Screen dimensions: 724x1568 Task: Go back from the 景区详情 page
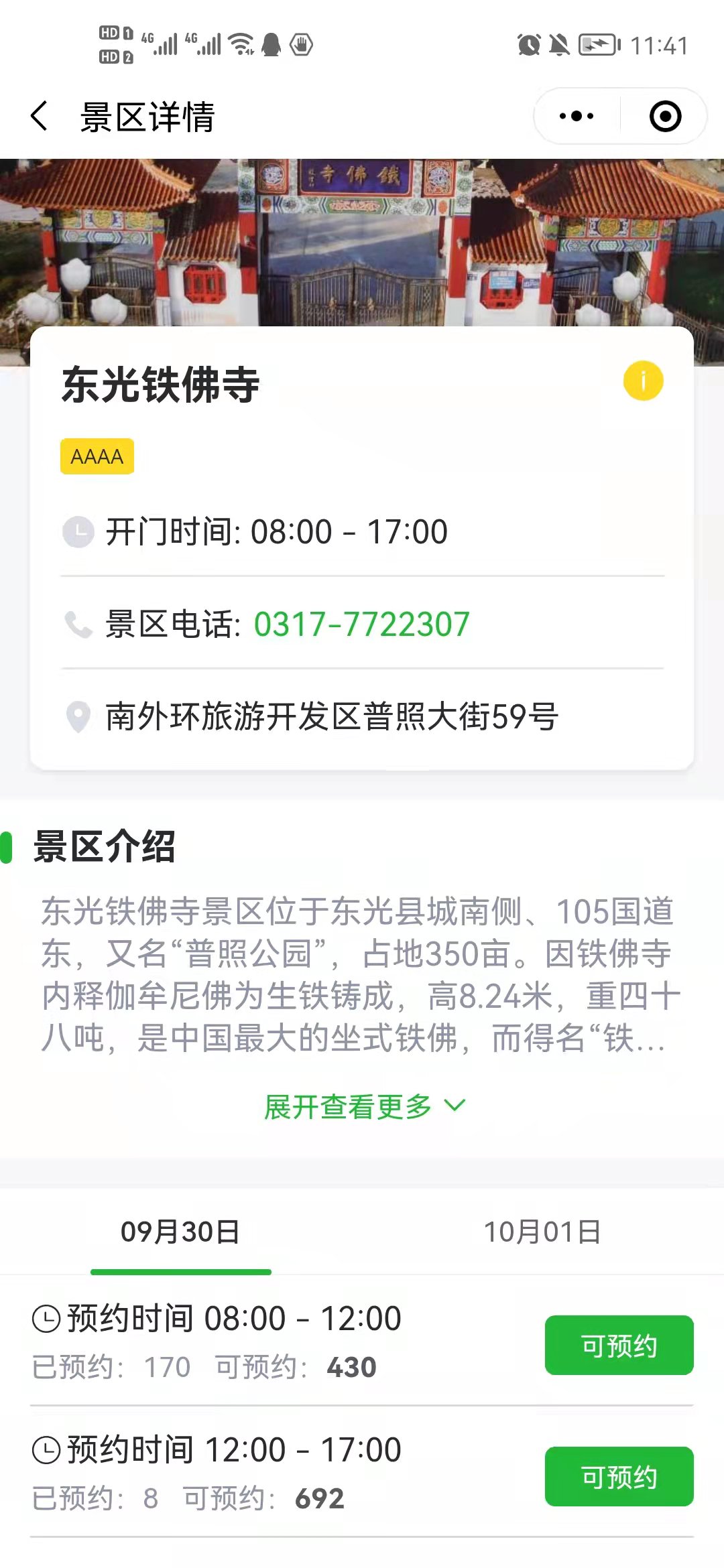40,117
